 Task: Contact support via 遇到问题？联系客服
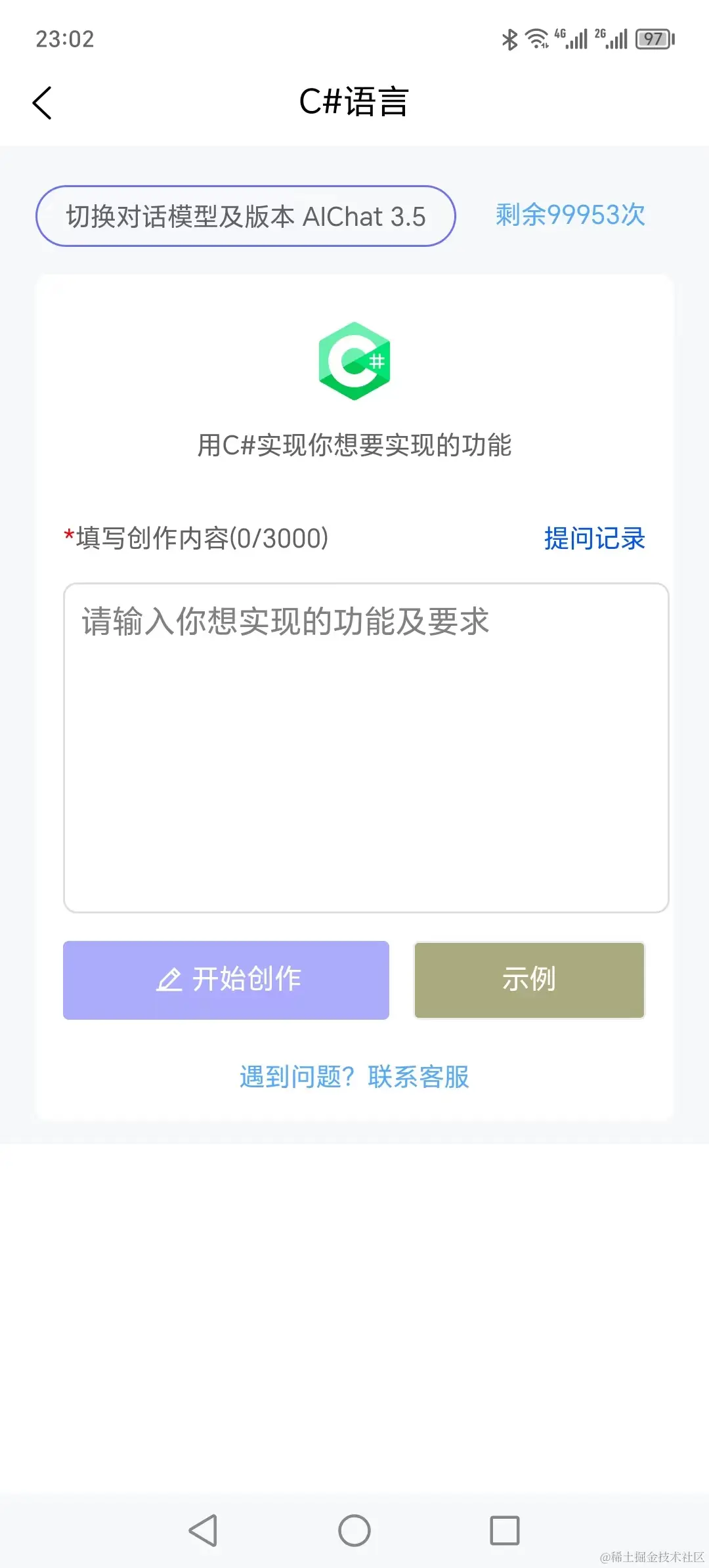click(x=354, y=1077)
